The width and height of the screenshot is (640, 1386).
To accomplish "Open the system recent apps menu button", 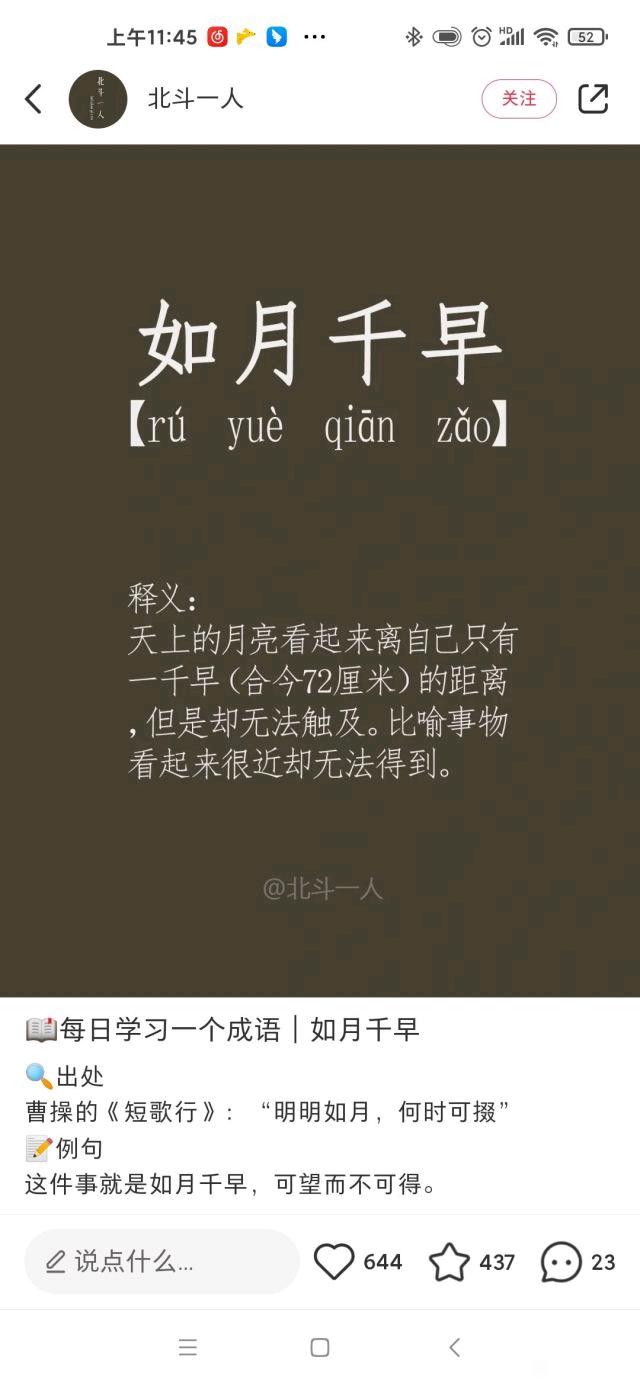I will tap(188, 1347).
